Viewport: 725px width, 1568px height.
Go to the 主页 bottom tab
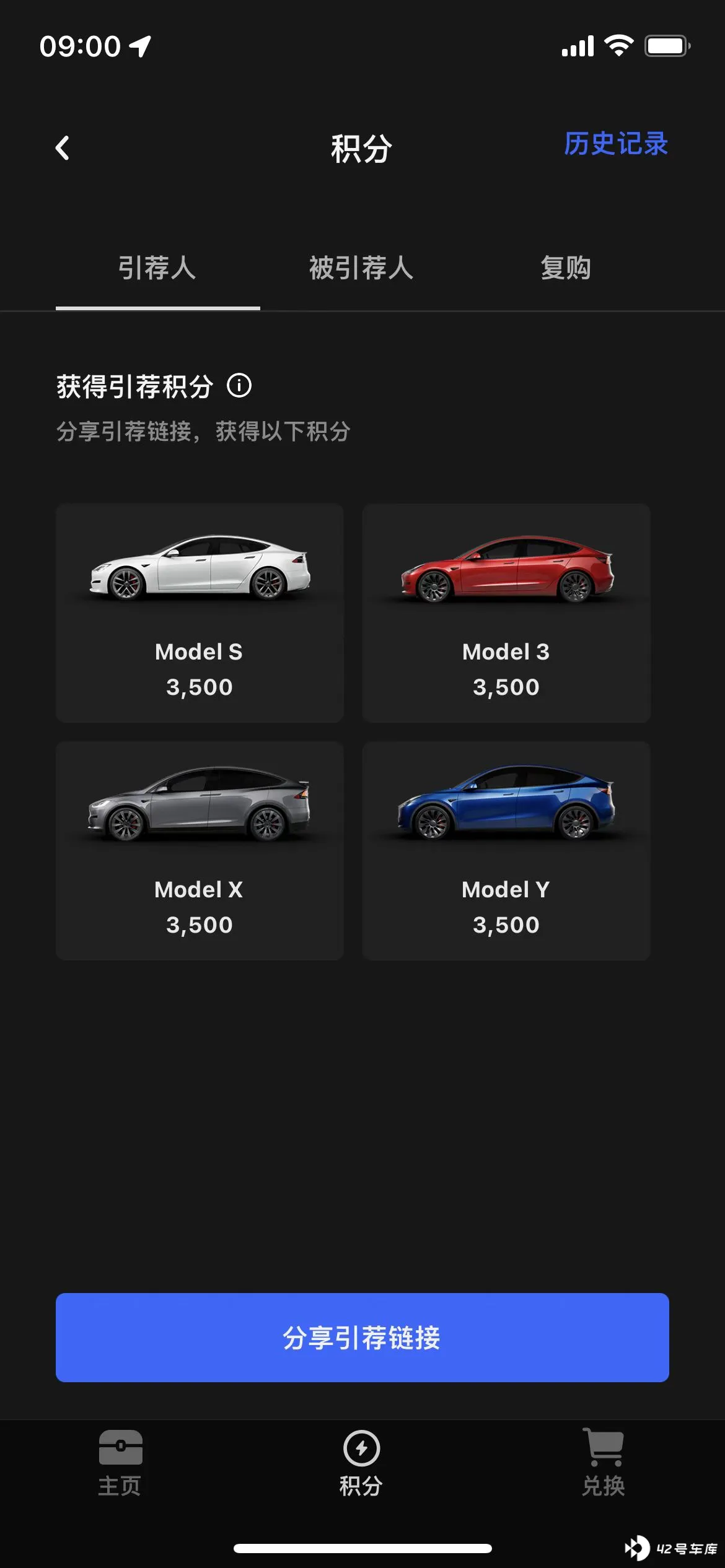tap(120, 1463)
